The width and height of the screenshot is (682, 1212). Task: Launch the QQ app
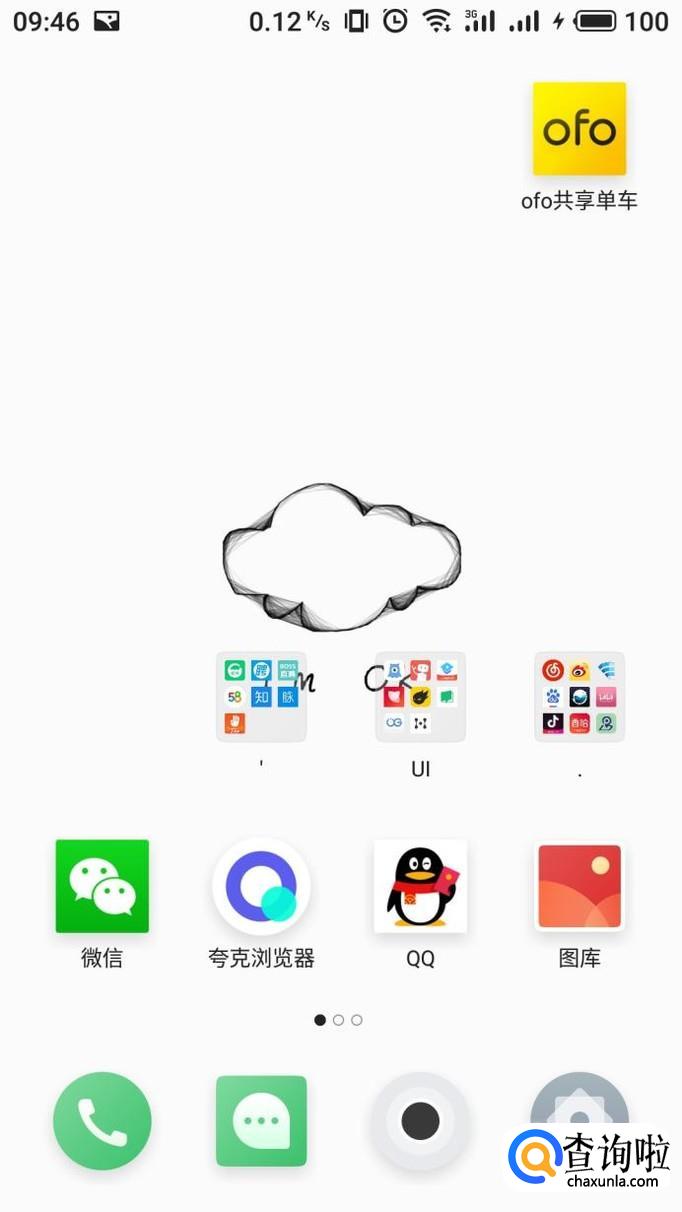pyautogui.click(x=420, y=886)
